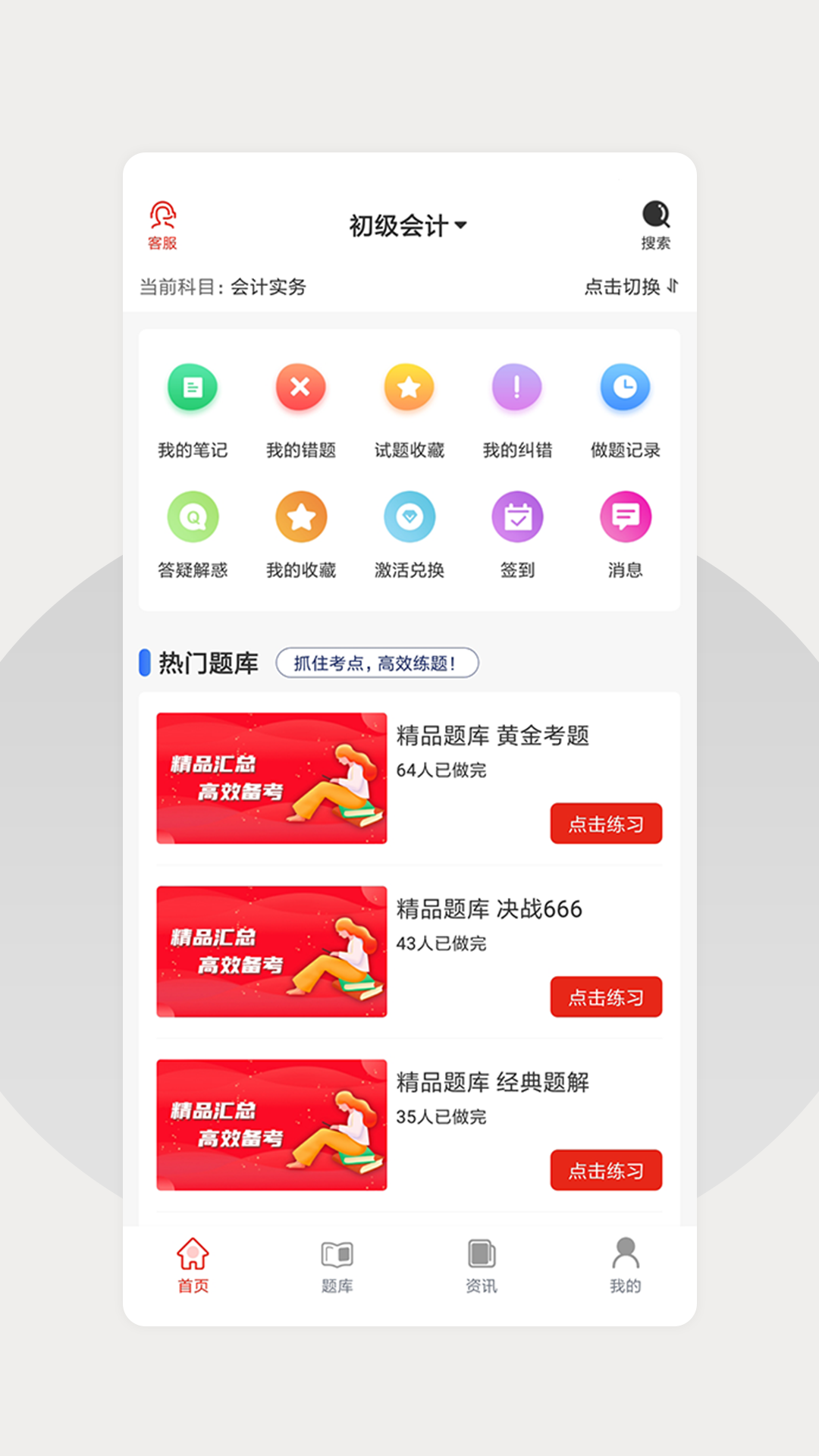Tap 点击切换 to switch subject
Image resolution: width=819 pixels, height=1456 pixels.
630,287
